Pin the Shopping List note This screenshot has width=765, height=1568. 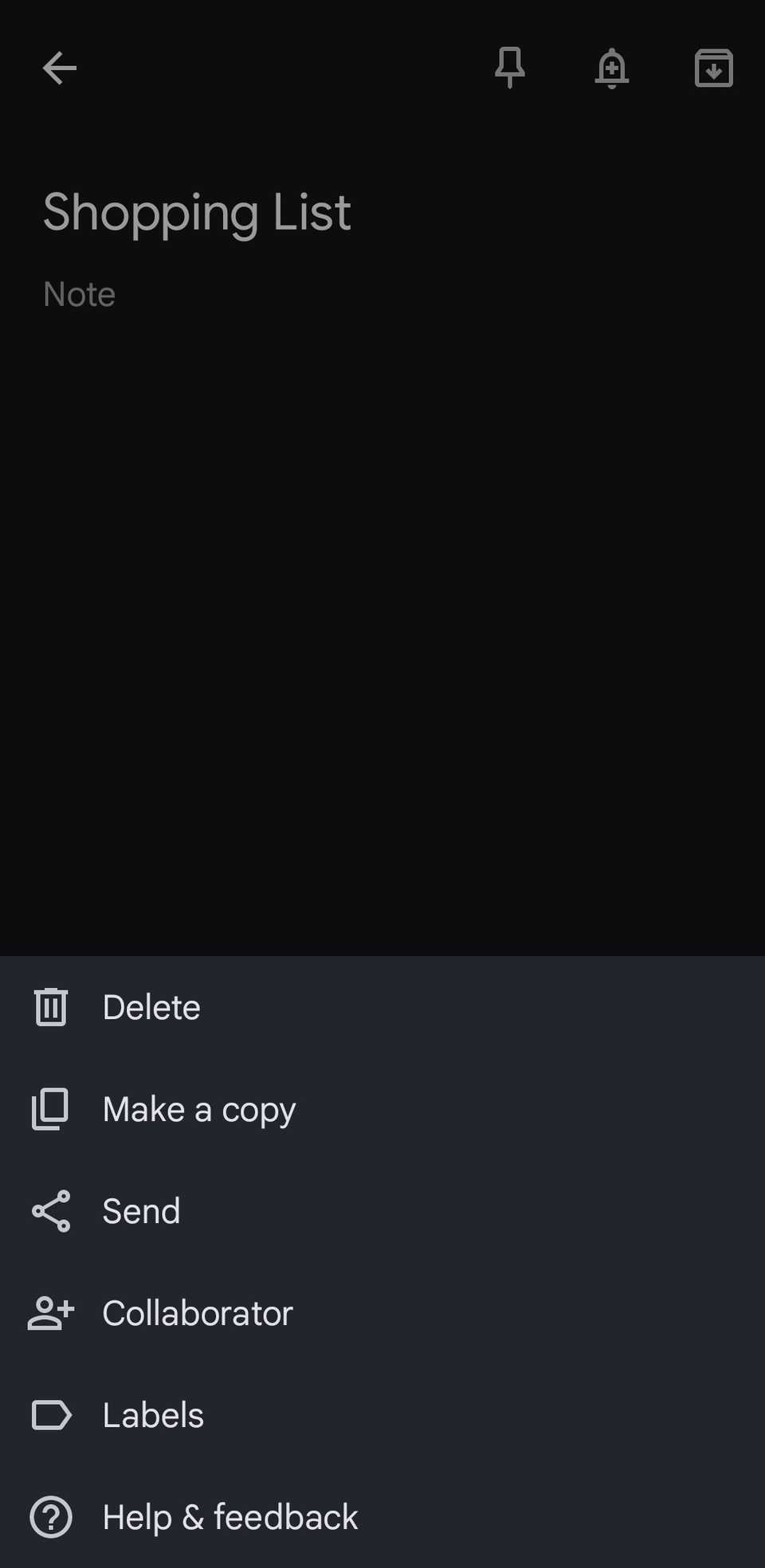click(510, 68)
